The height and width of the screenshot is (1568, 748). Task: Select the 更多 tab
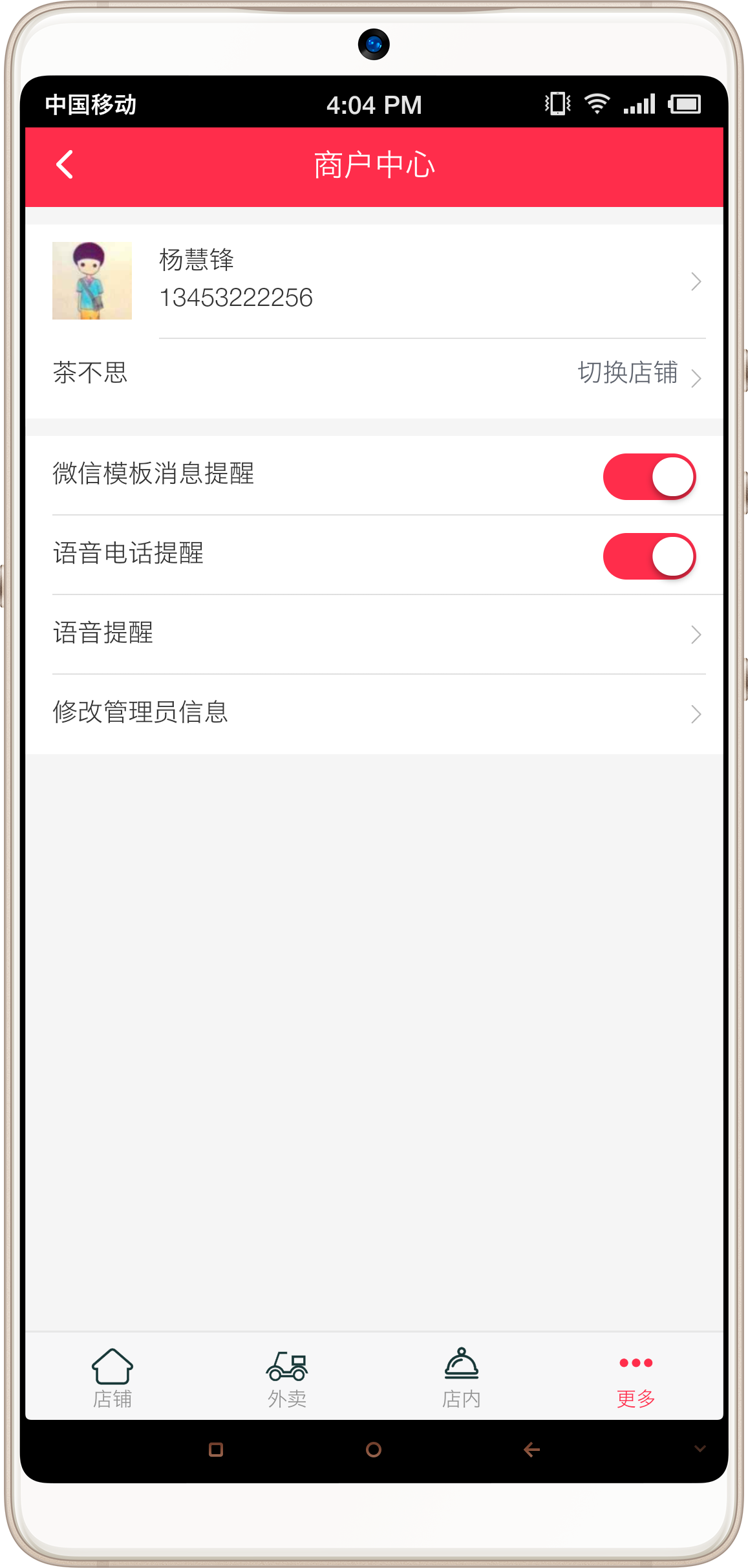(636, 1380)
